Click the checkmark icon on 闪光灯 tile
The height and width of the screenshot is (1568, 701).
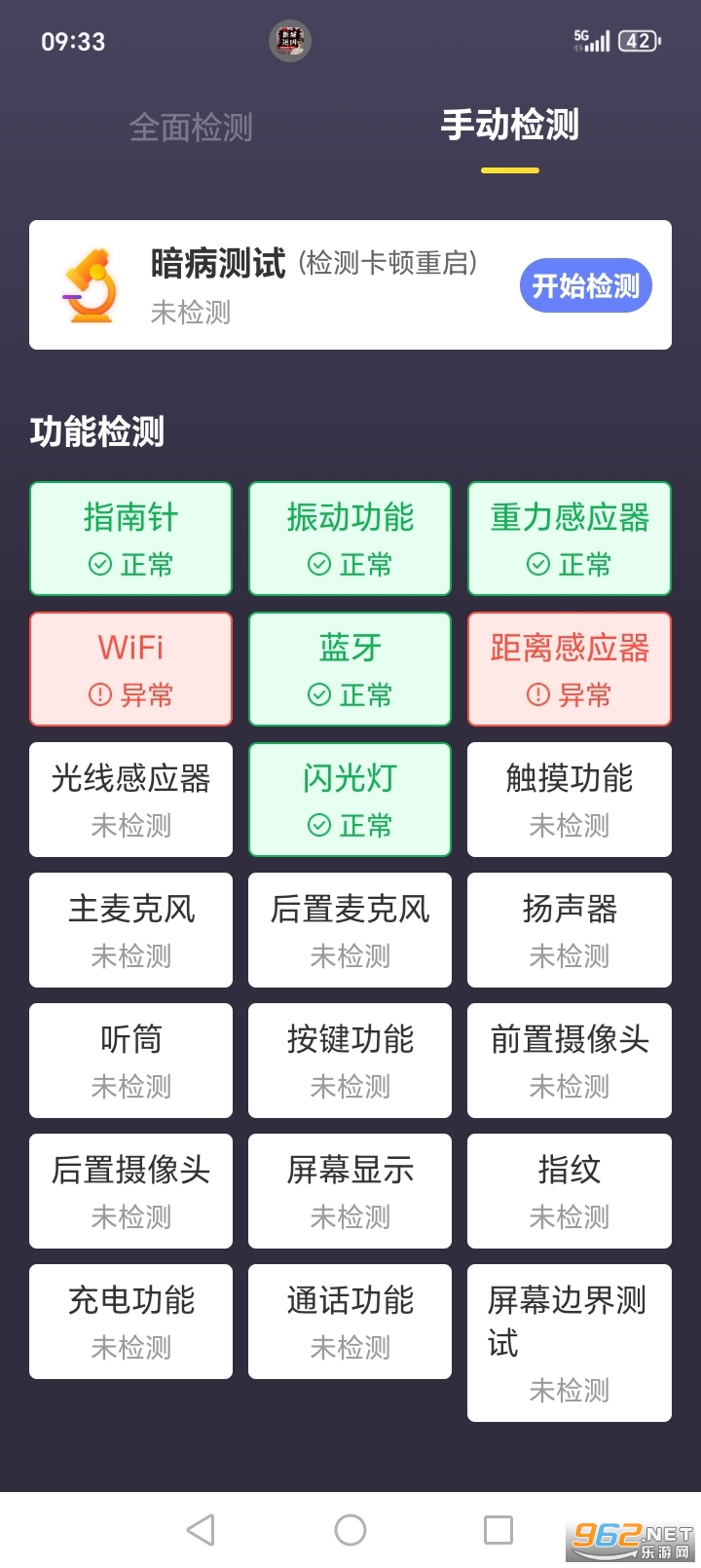point(317,825)
